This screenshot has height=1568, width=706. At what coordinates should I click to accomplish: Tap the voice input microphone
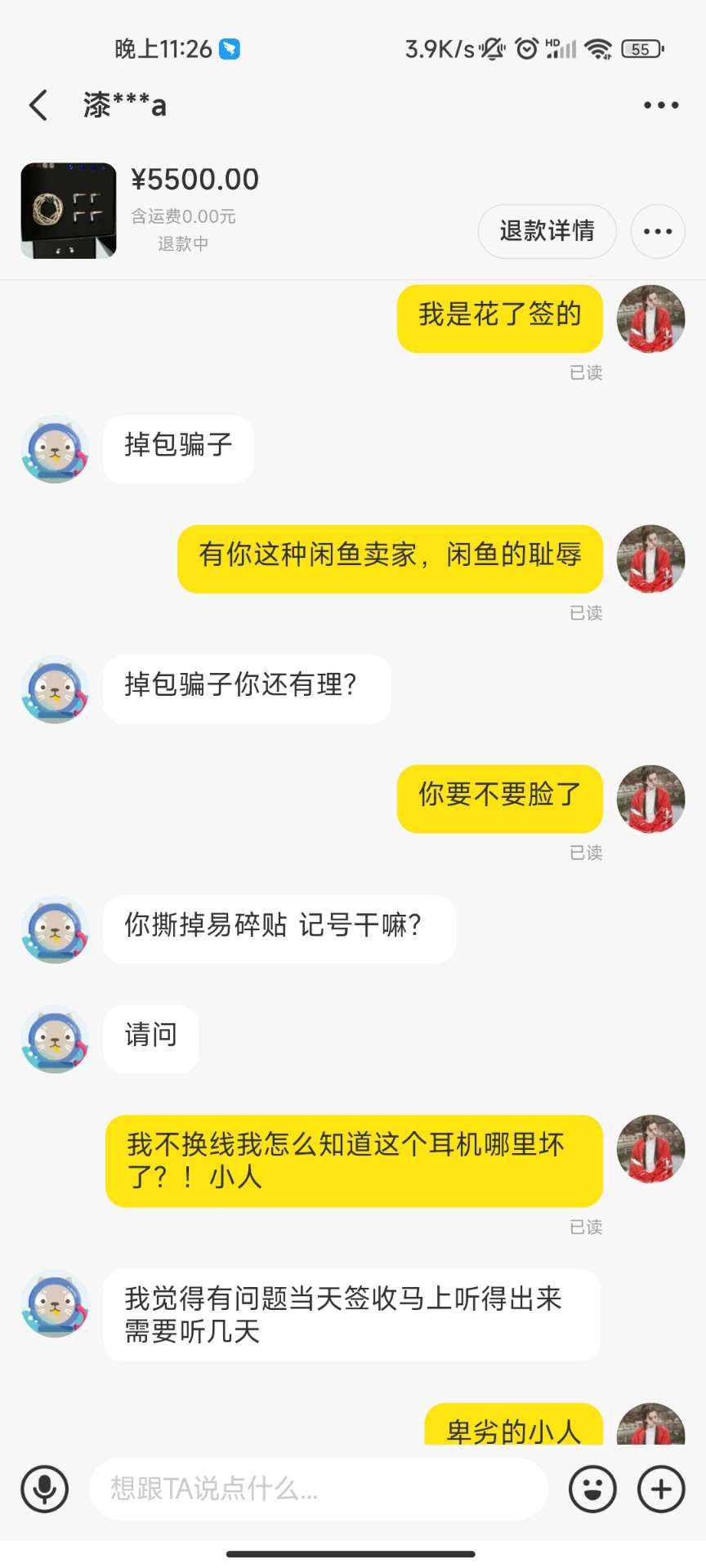click(x=45, y=1489)
